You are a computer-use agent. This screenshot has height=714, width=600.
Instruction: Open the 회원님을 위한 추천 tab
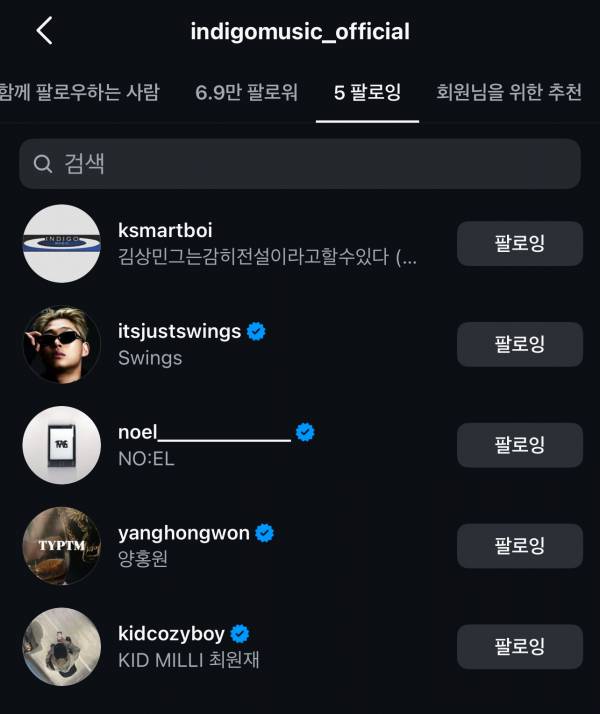(x=509, y=93)
